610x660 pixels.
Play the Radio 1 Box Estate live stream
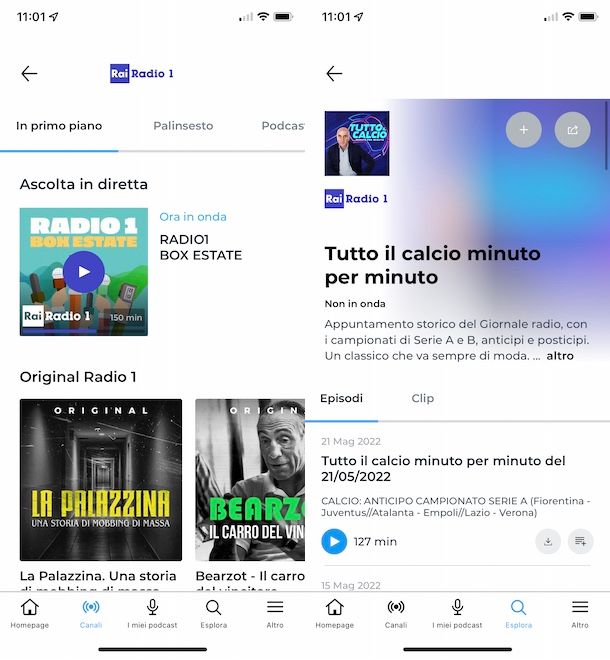[x=84, y=271]
